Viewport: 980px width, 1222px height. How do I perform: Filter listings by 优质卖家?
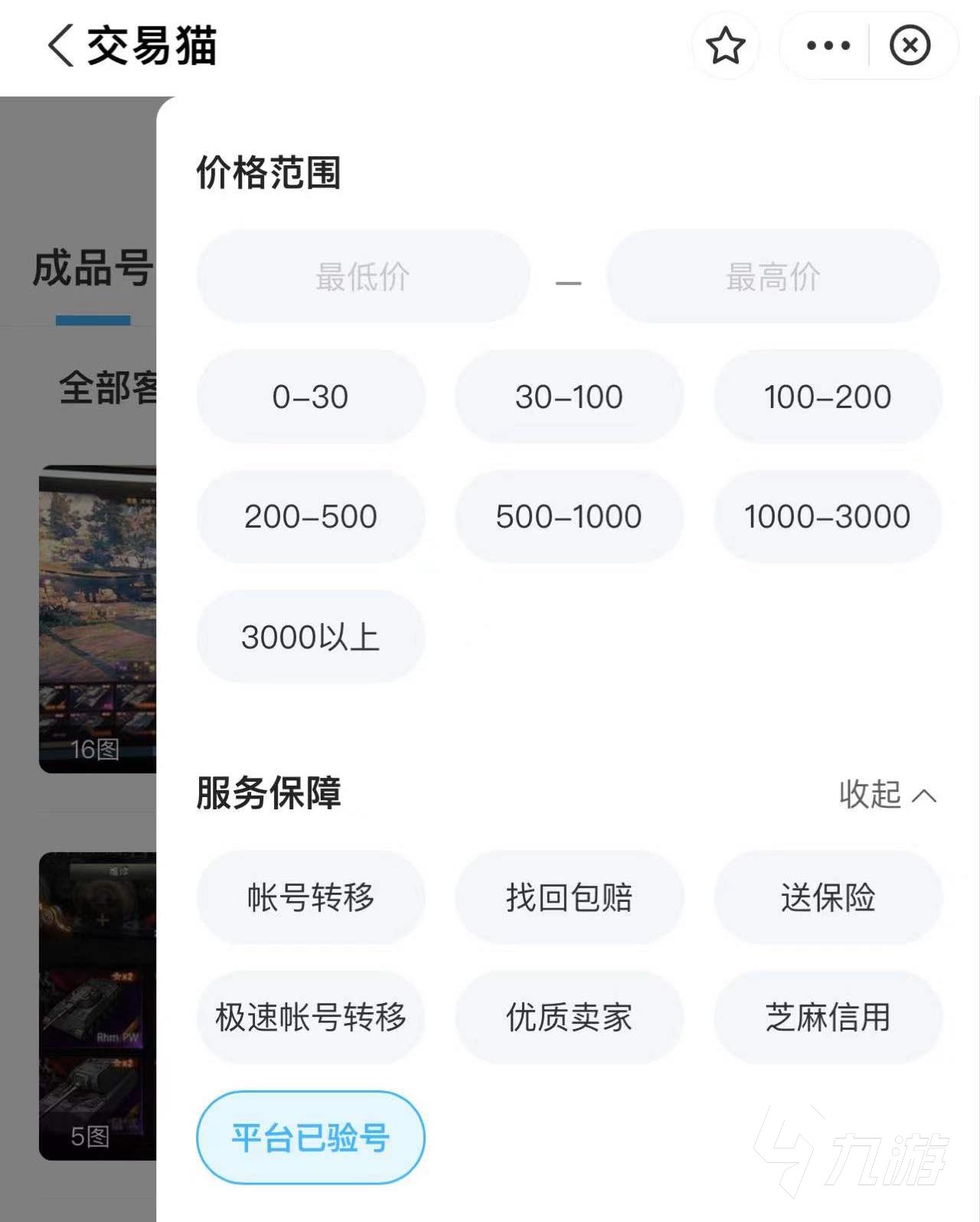(569, 1018)
